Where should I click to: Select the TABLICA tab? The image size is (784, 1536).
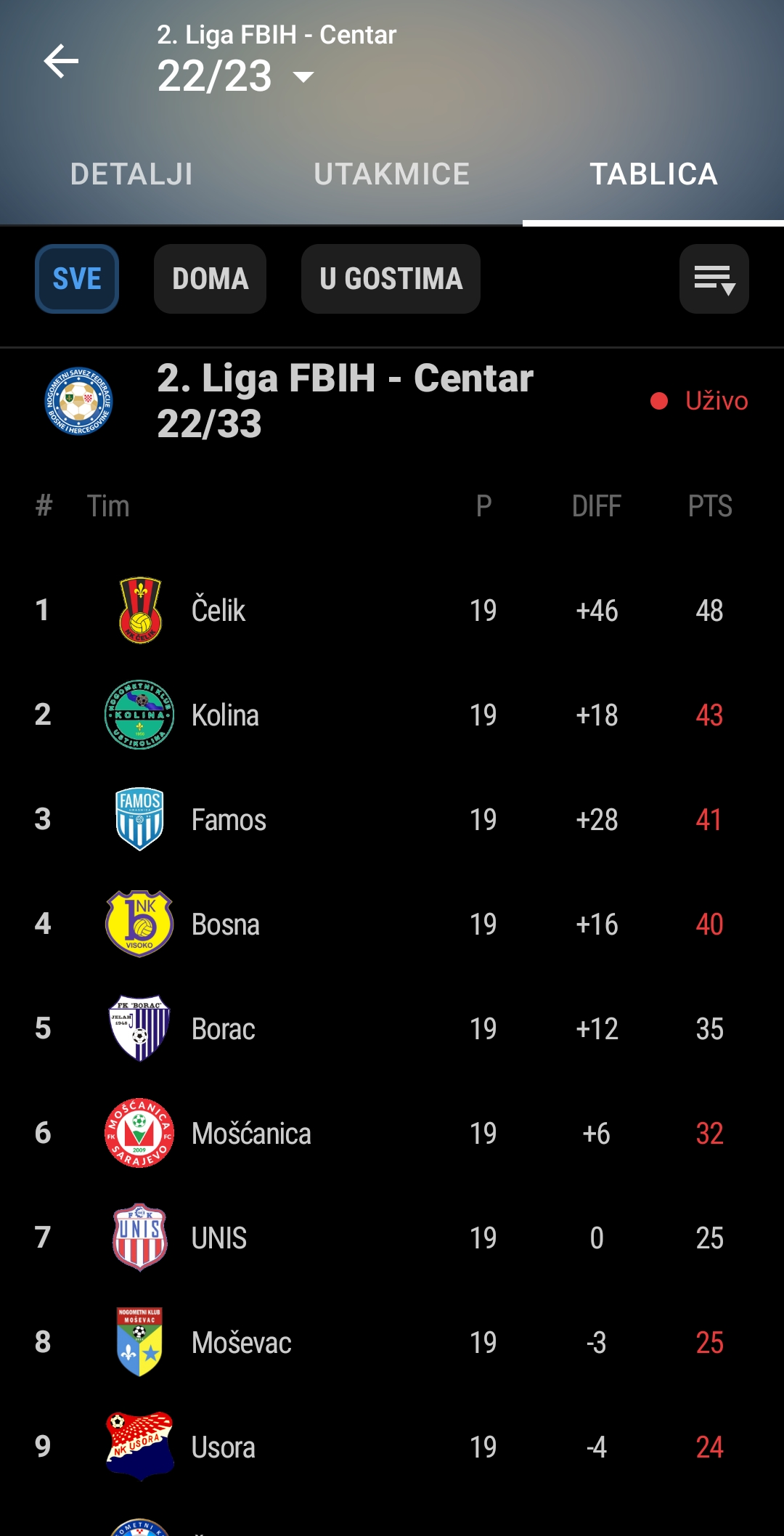click(653, 174)
